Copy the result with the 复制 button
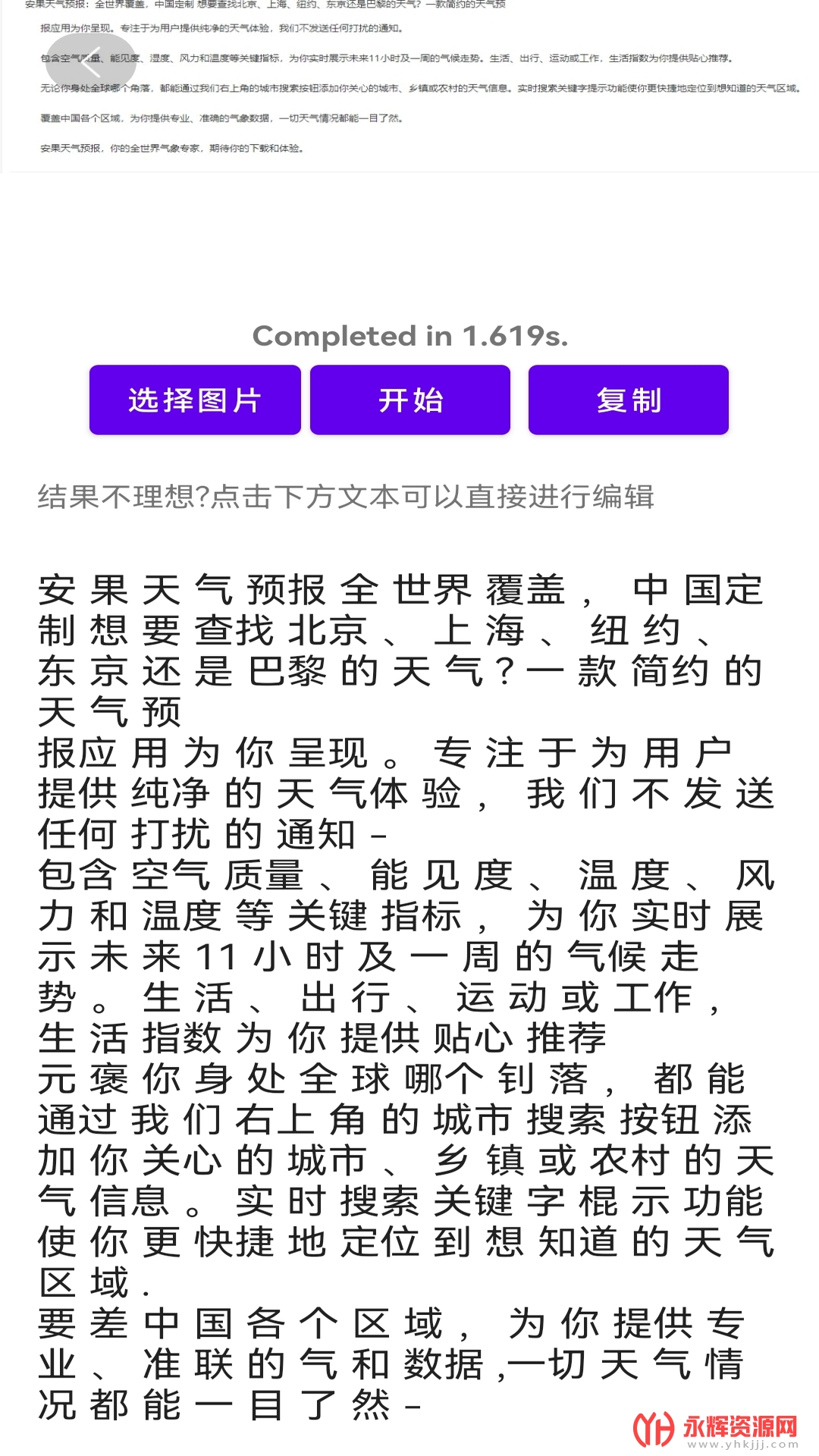The width and height of the screenshot is (819, 1456). coord(629,400)
